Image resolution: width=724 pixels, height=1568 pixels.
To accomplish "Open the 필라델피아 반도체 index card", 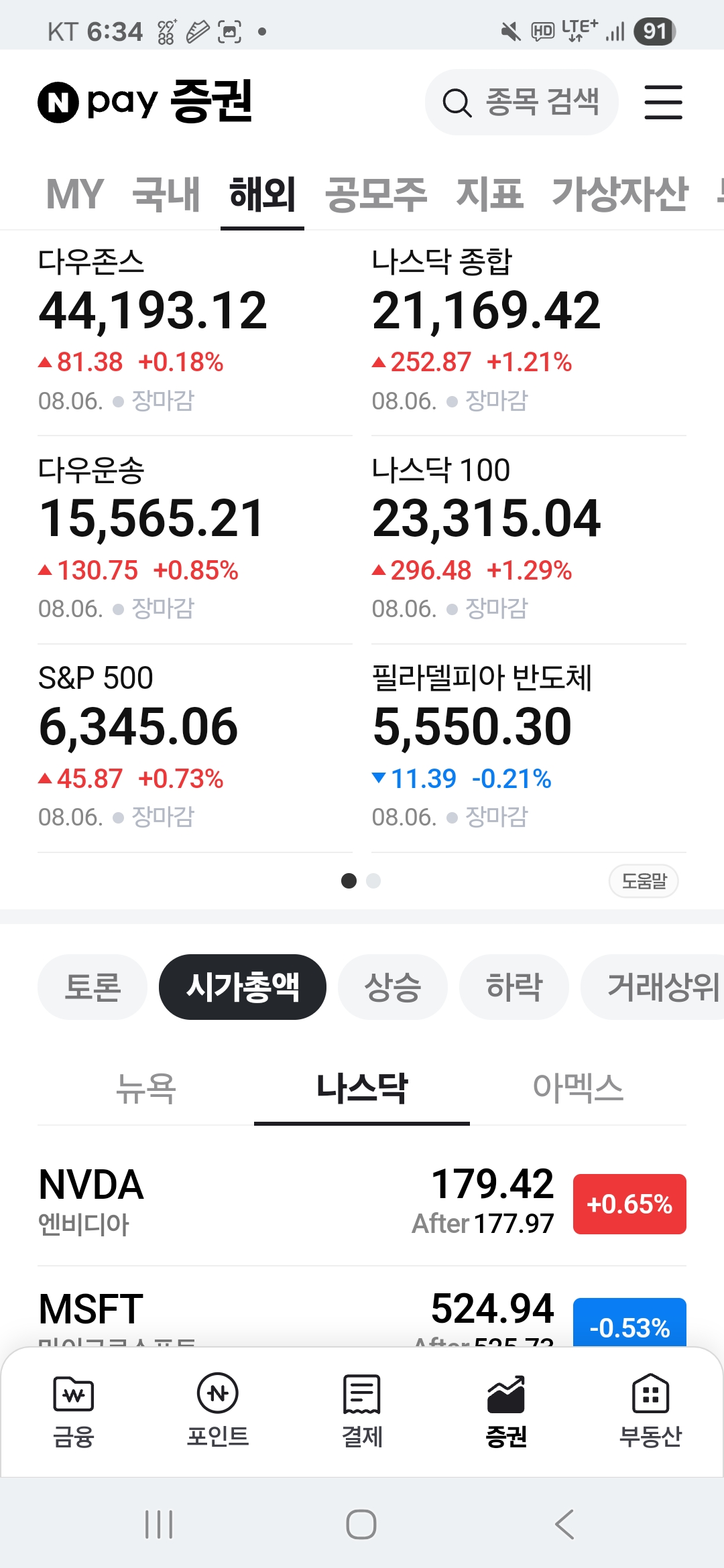I will [x=529, y=748].
